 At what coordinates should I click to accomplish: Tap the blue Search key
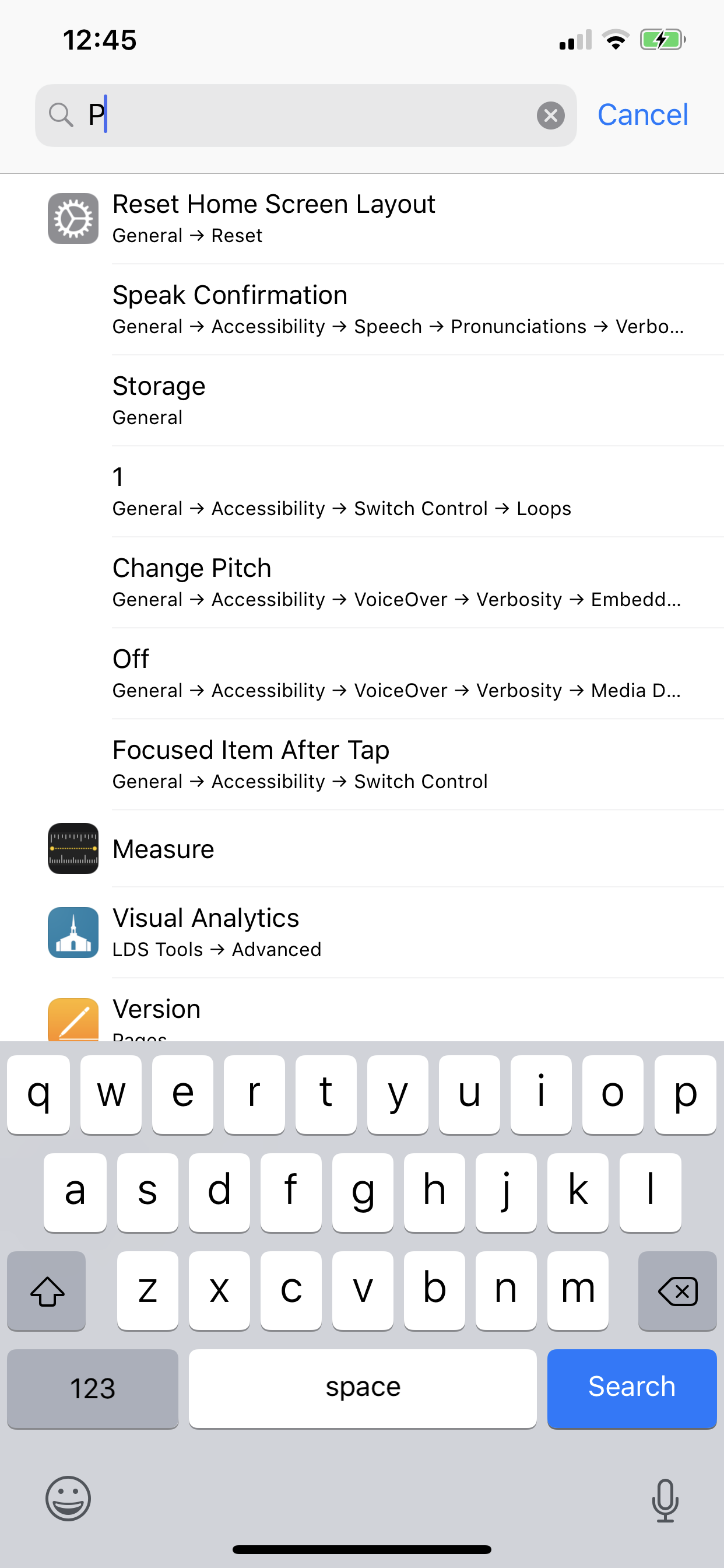tap(631, 1388)
